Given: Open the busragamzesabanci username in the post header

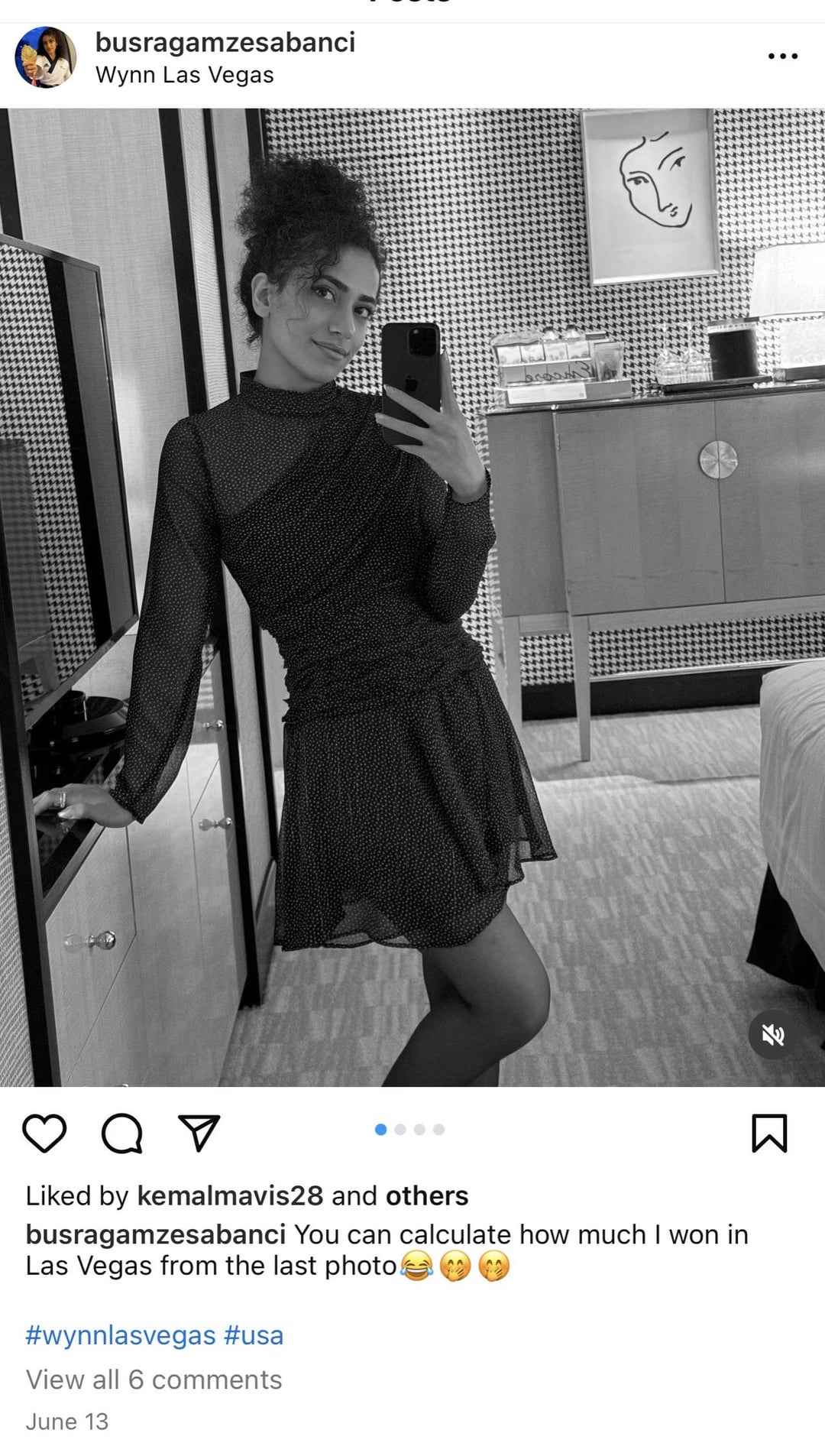Looking at the screenshot, I should [225, 43].
